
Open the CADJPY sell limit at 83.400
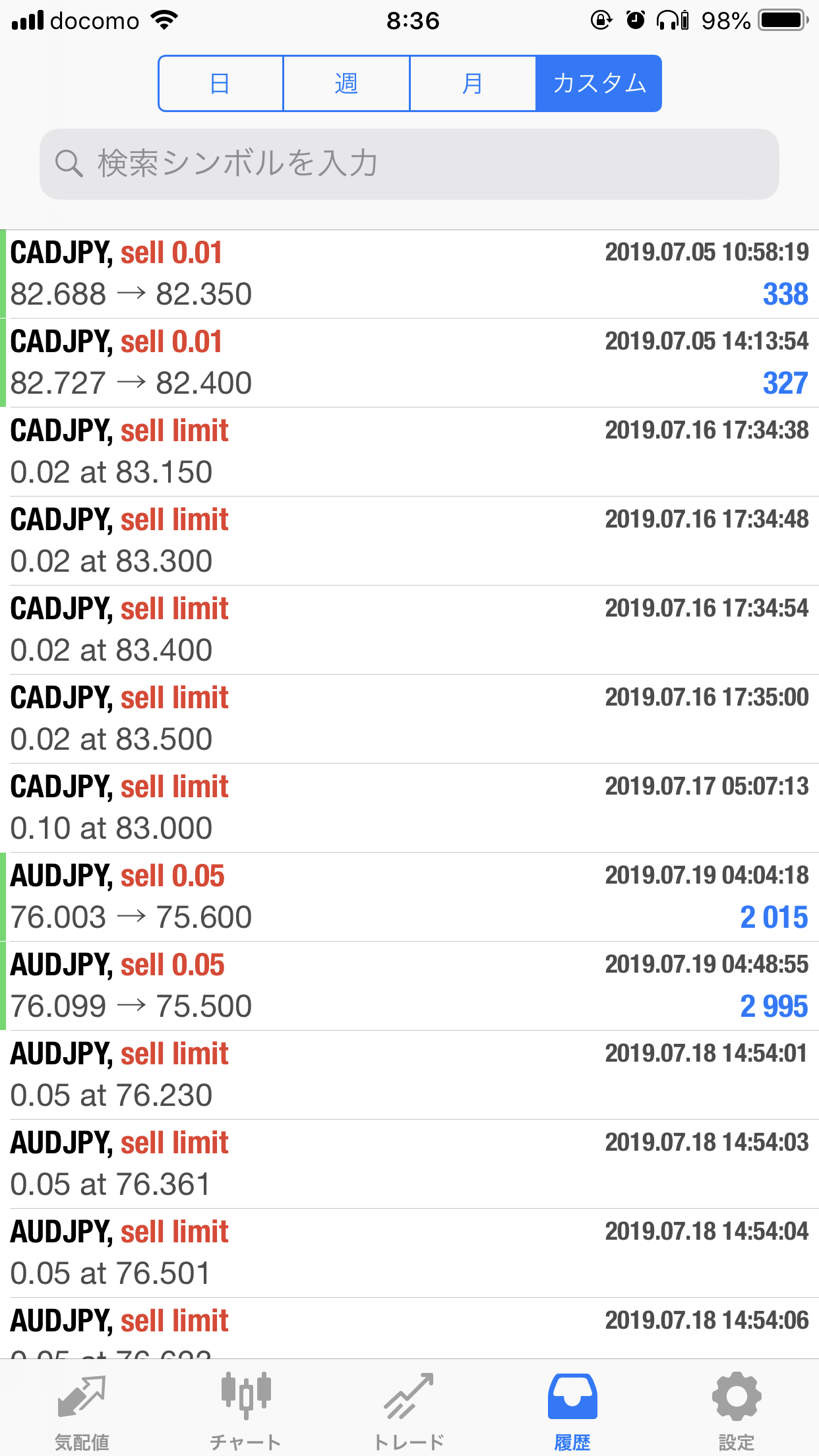[x=409, y=630]
